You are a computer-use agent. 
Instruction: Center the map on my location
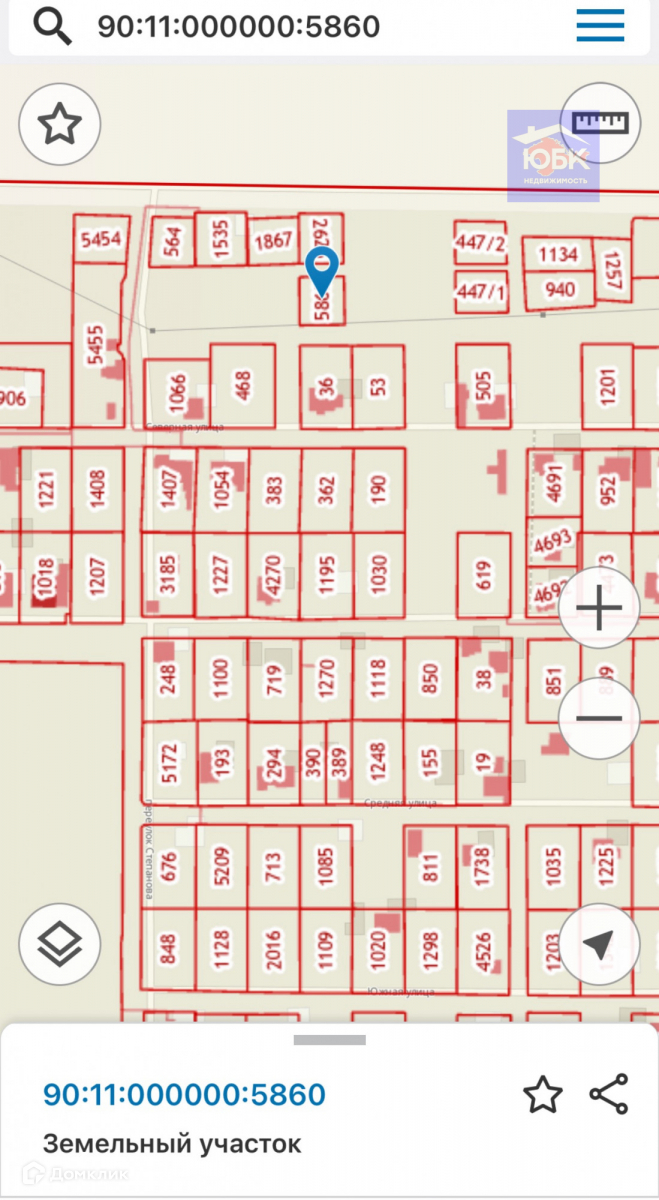[x=599, y=943]
